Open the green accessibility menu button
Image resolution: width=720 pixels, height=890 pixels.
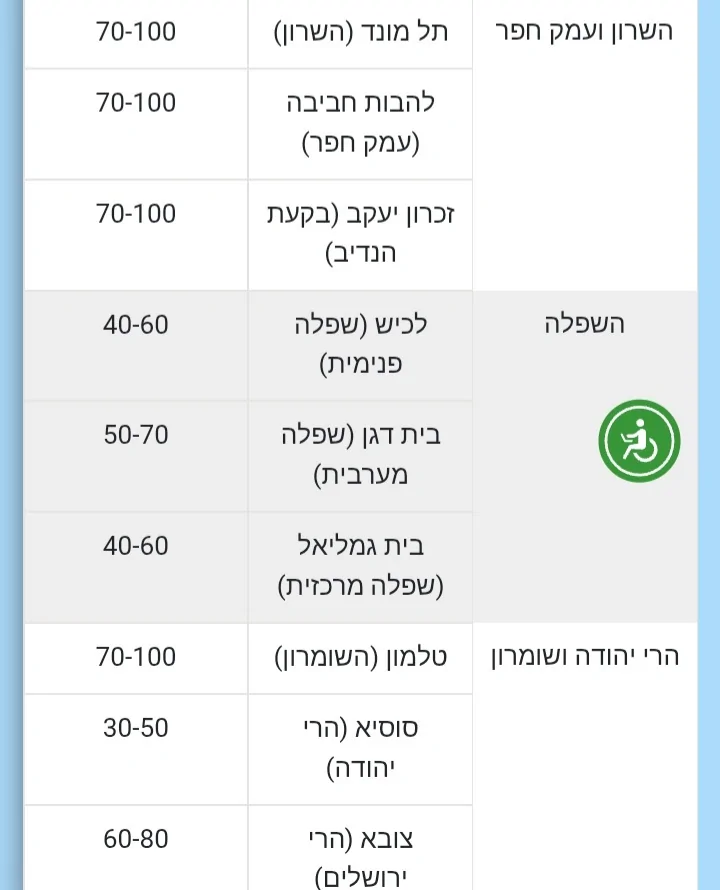coord(640,441)
